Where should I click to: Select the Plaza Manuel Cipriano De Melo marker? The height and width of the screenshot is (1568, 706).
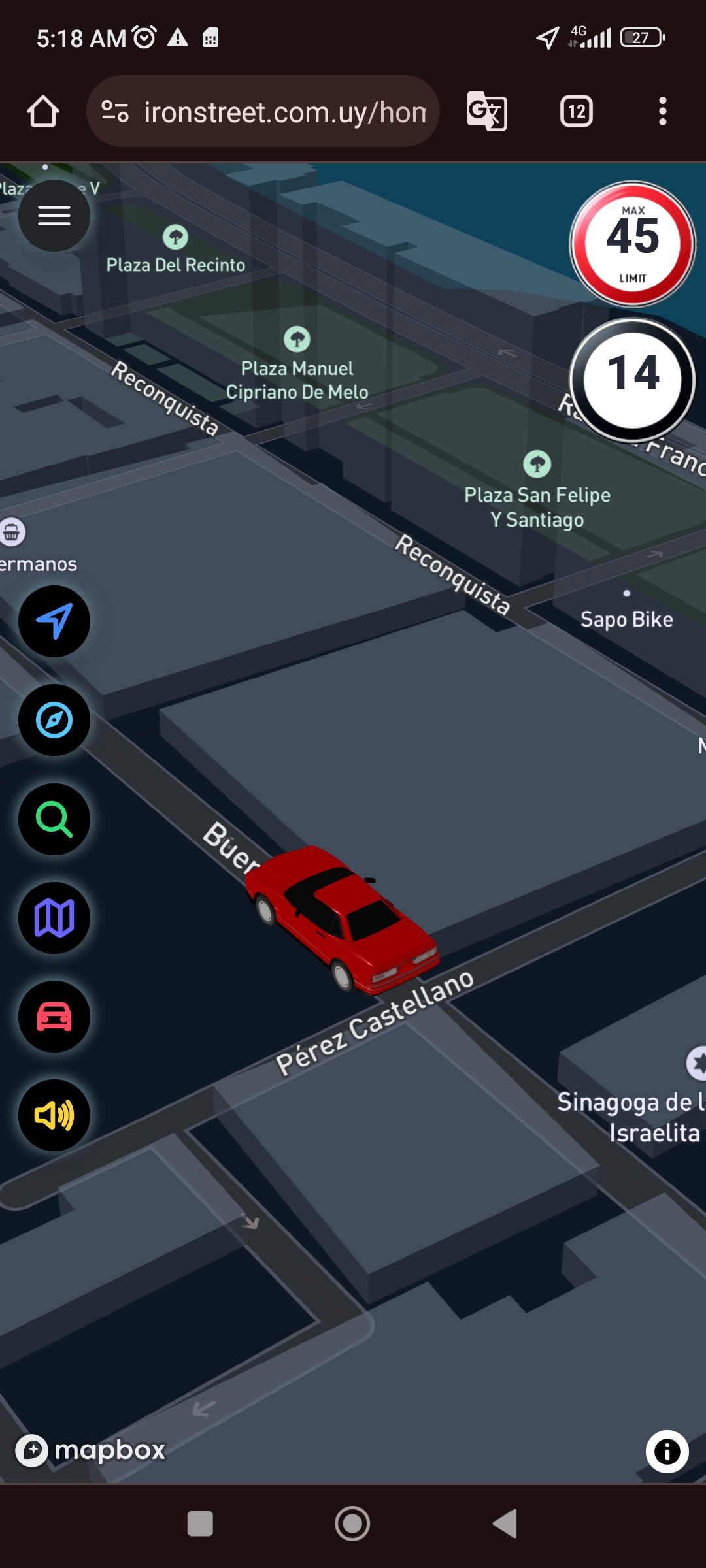pyautogui.click(x=297, y=339)
